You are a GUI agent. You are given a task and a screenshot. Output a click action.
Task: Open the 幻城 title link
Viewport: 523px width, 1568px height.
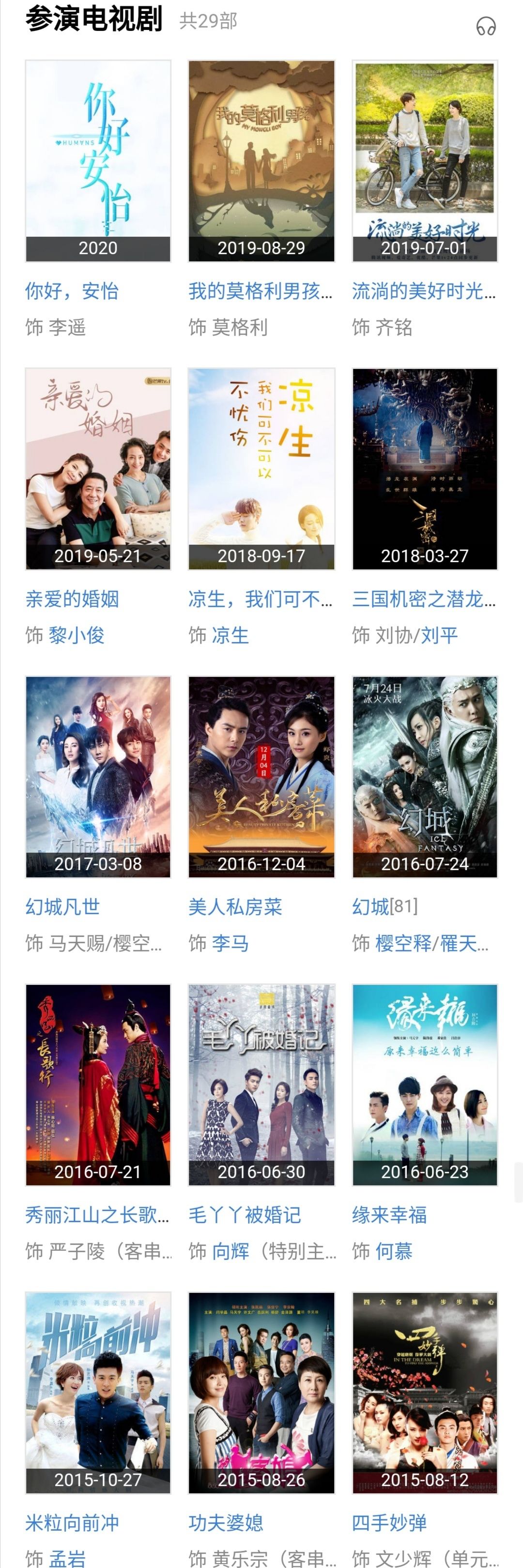(x=370, y=907)
